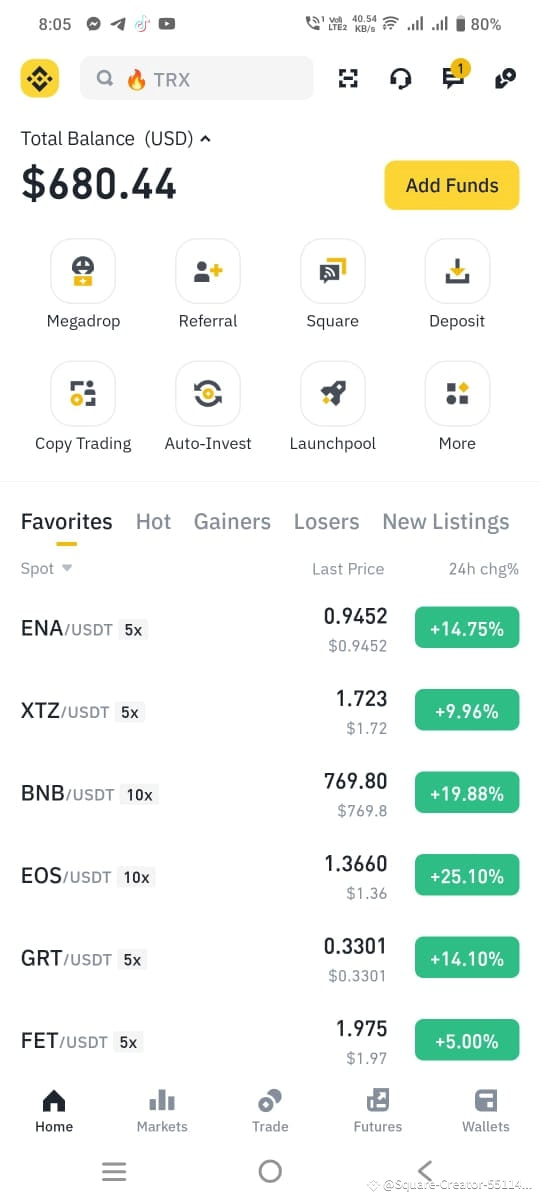Switch to the New Listings tab
The width and height of the screenshot is (540, 1200).
point(446,521)
